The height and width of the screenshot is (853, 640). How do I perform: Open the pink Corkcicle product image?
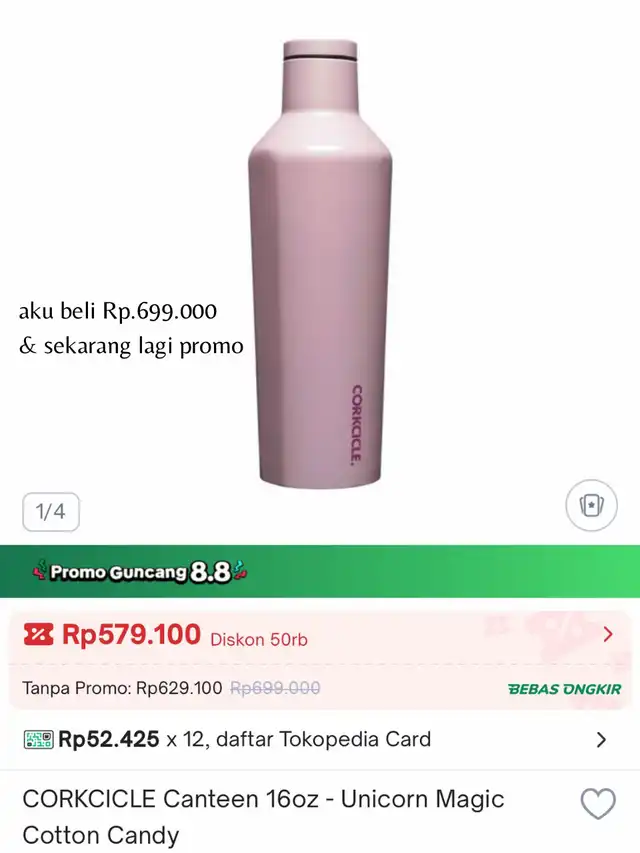319,265
